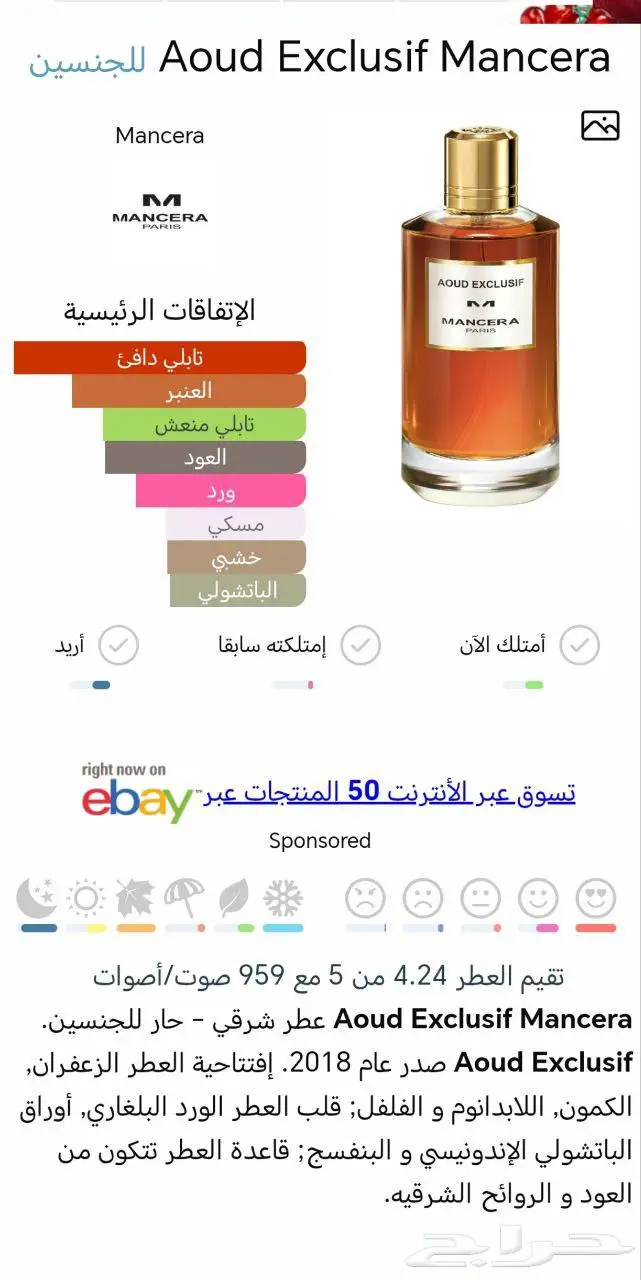Mark perfume as 'إمتلكته سابقا'
641x1280 pixels.
(x=360, y=646)
